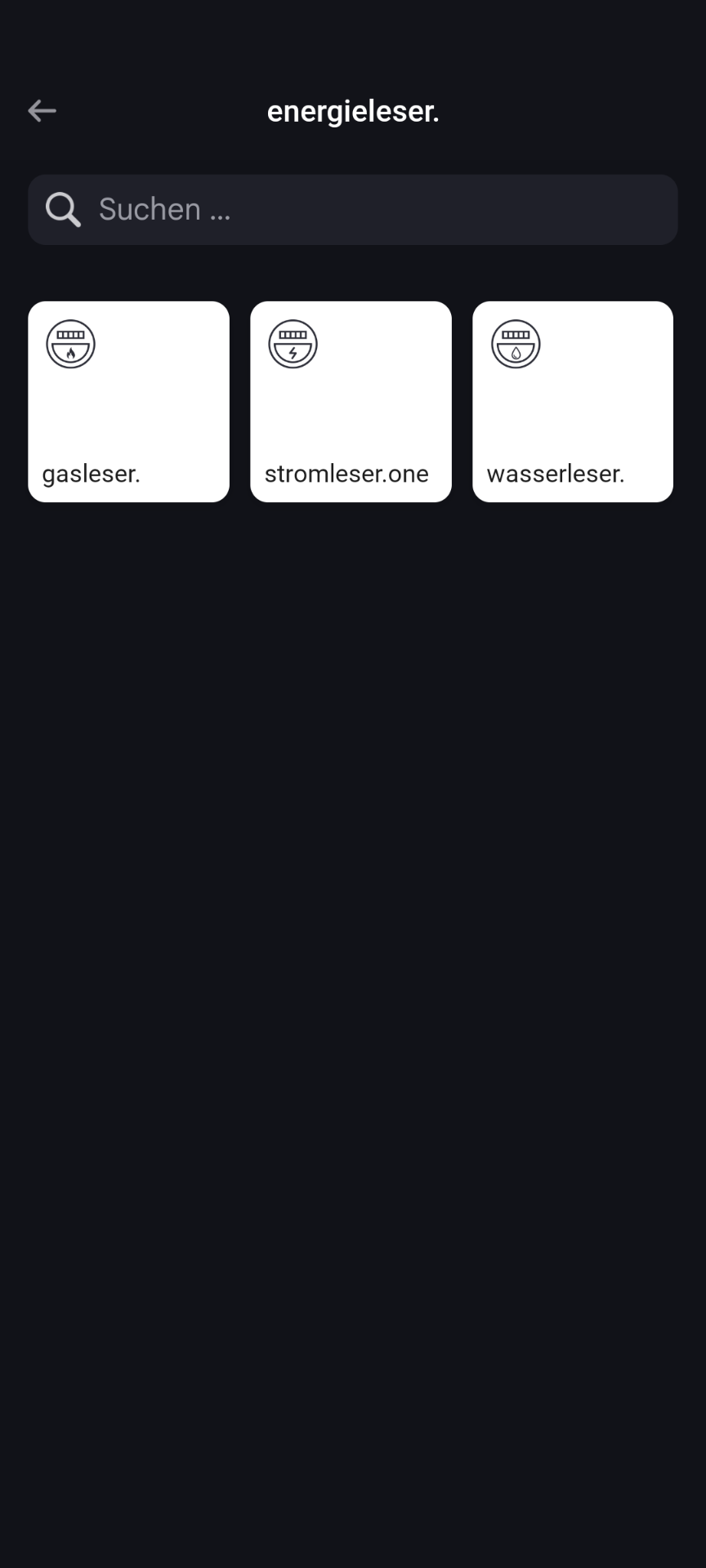Select the stromleser.one card

(351, 402)
